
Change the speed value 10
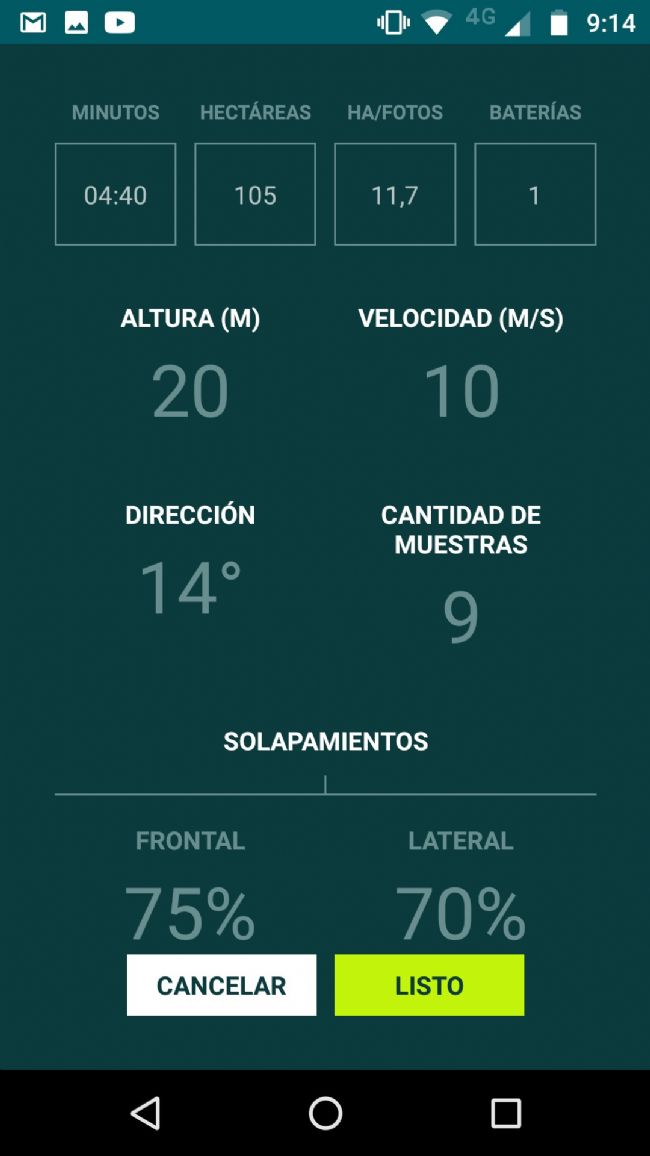pyautogui.click(x=461, y=391)
